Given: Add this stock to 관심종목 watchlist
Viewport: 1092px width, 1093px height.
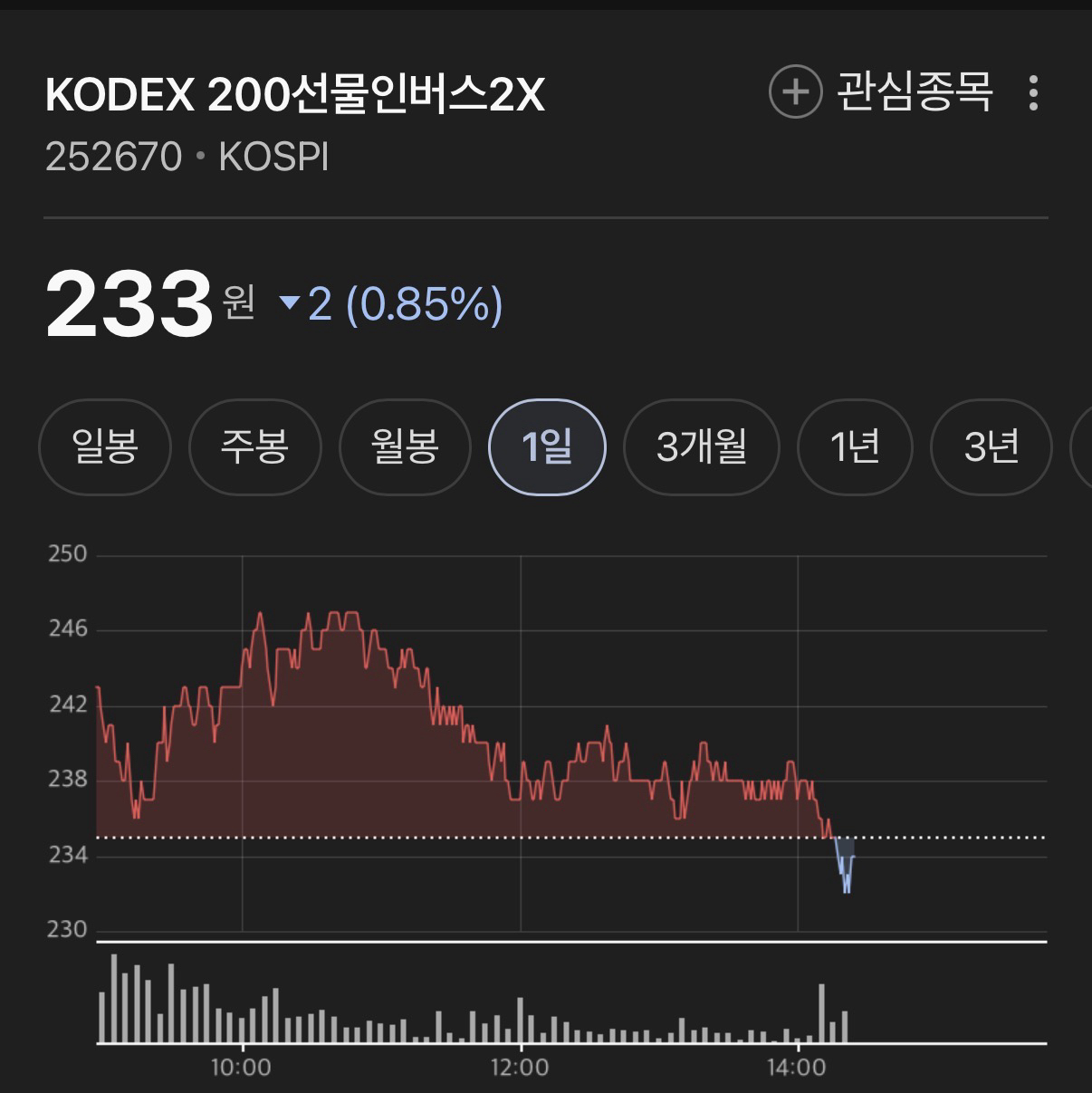Looking at the screenshot, I should point(880,92).
